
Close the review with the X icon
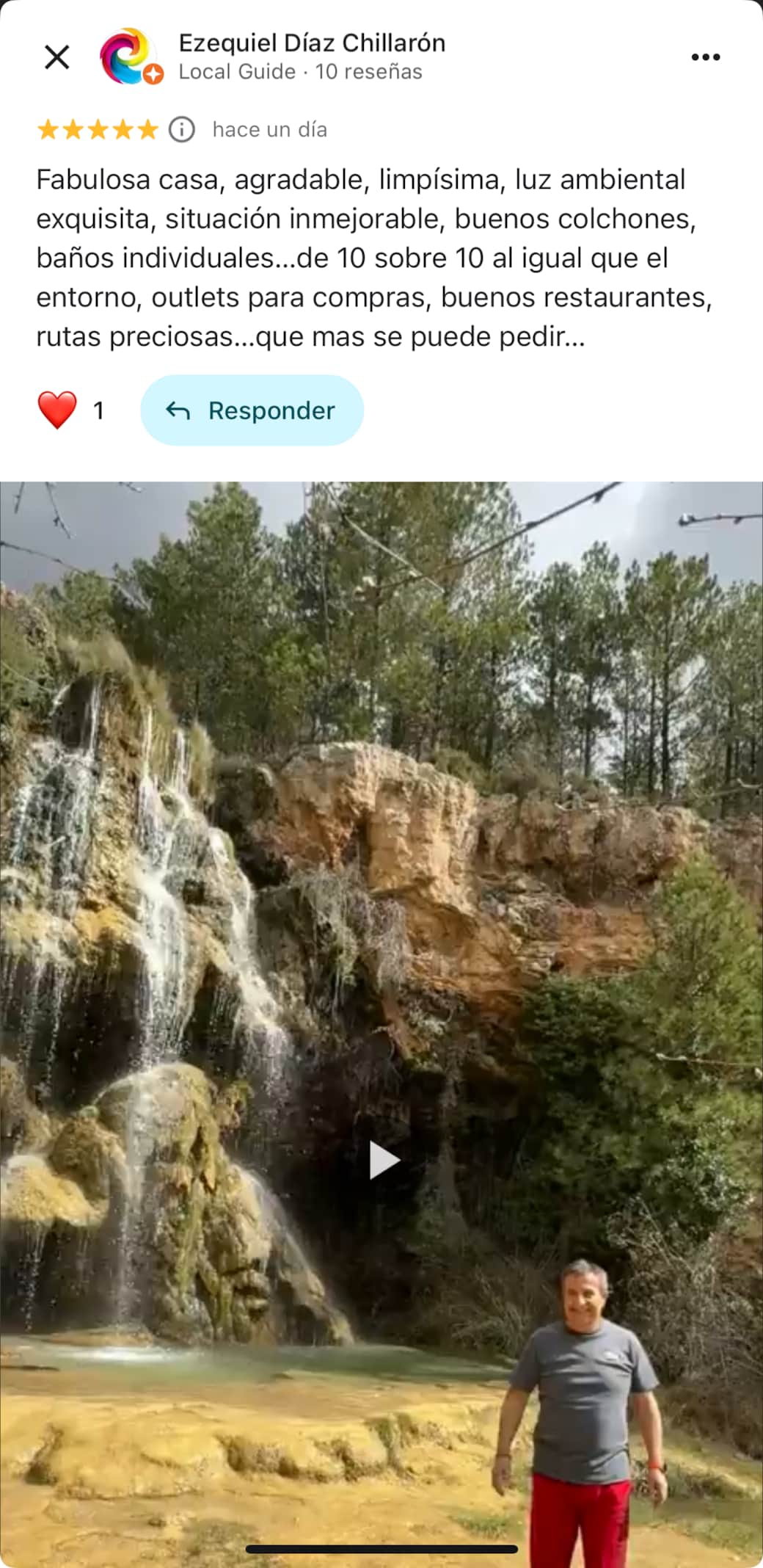pyautogui.click(x=56, y=57)
